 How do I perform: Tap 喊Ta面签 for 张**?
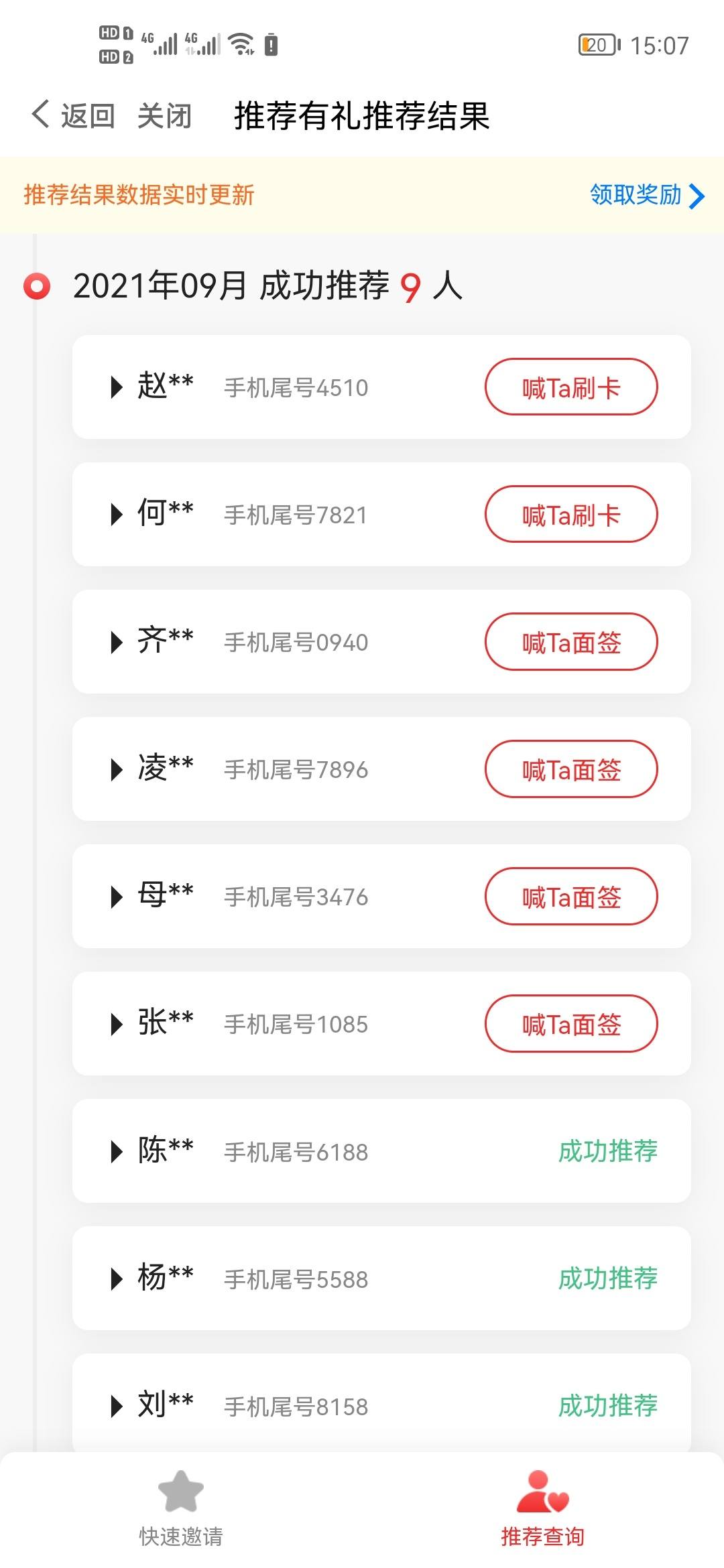(571, 1024)
